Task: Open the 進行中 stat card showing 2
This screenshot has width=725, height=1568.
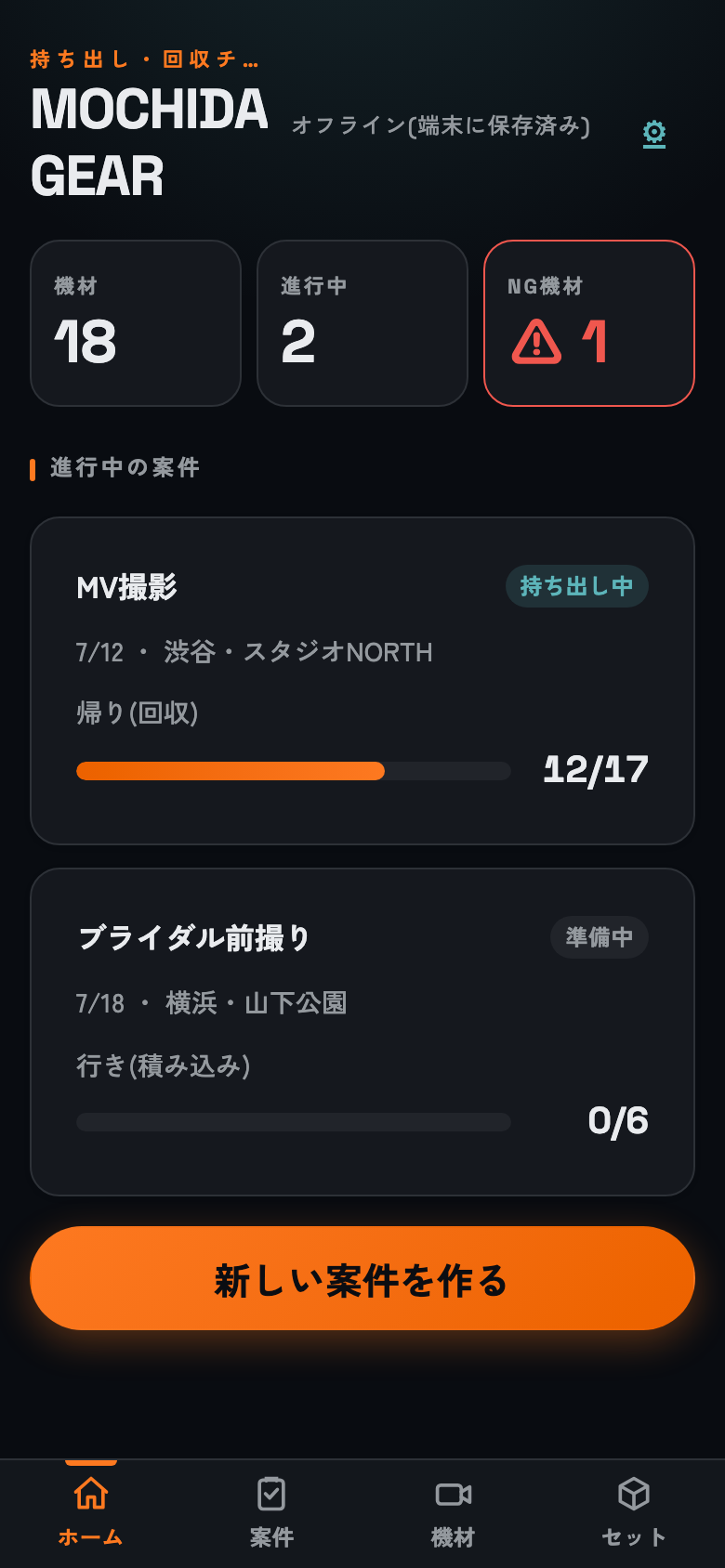Action: [362, 323]
